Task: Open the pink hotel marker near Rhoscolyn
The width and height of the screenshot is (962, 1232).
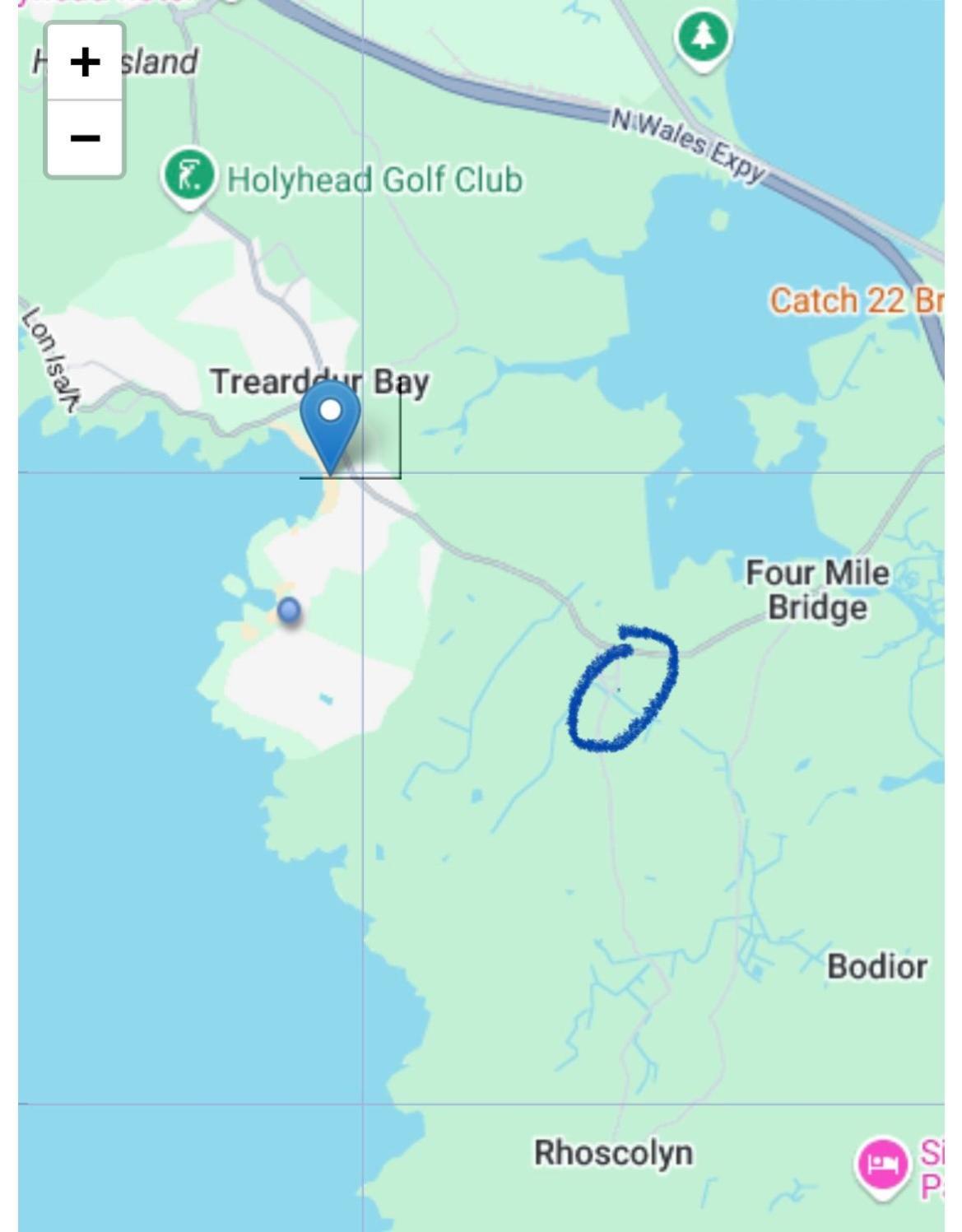Action: pos(882,1165)
